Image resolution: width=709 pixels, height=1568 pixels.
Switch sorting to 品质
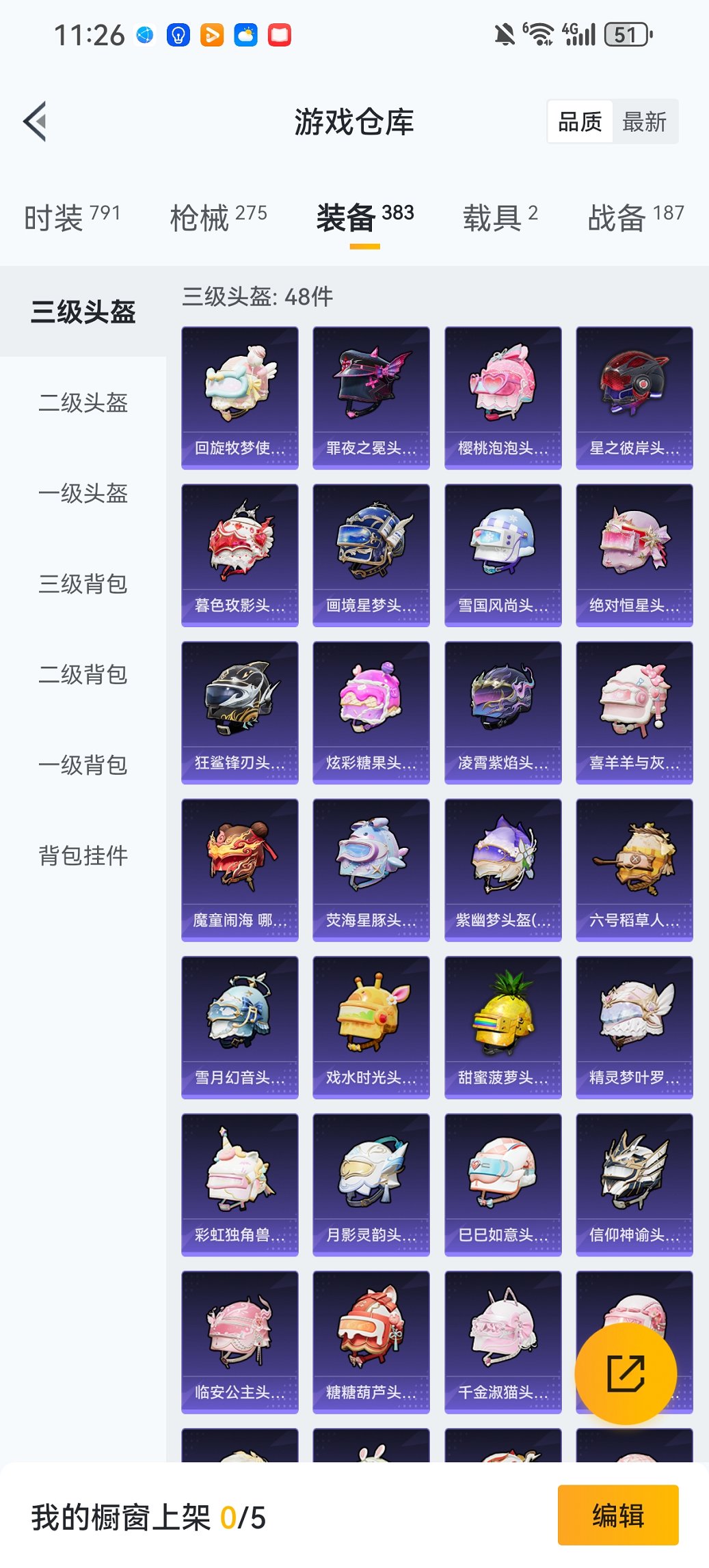[582, 121]
